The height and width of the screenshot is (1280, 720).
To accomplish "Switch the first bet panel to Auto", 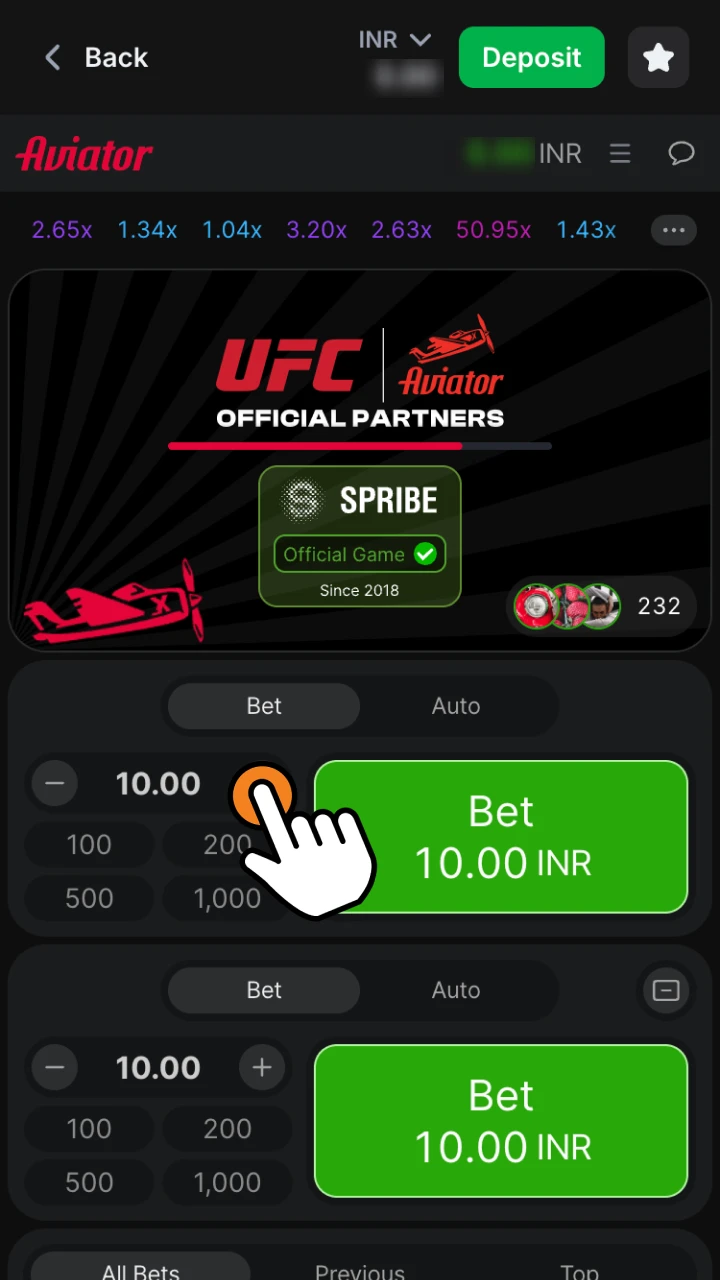I will [x=455, y=706].
